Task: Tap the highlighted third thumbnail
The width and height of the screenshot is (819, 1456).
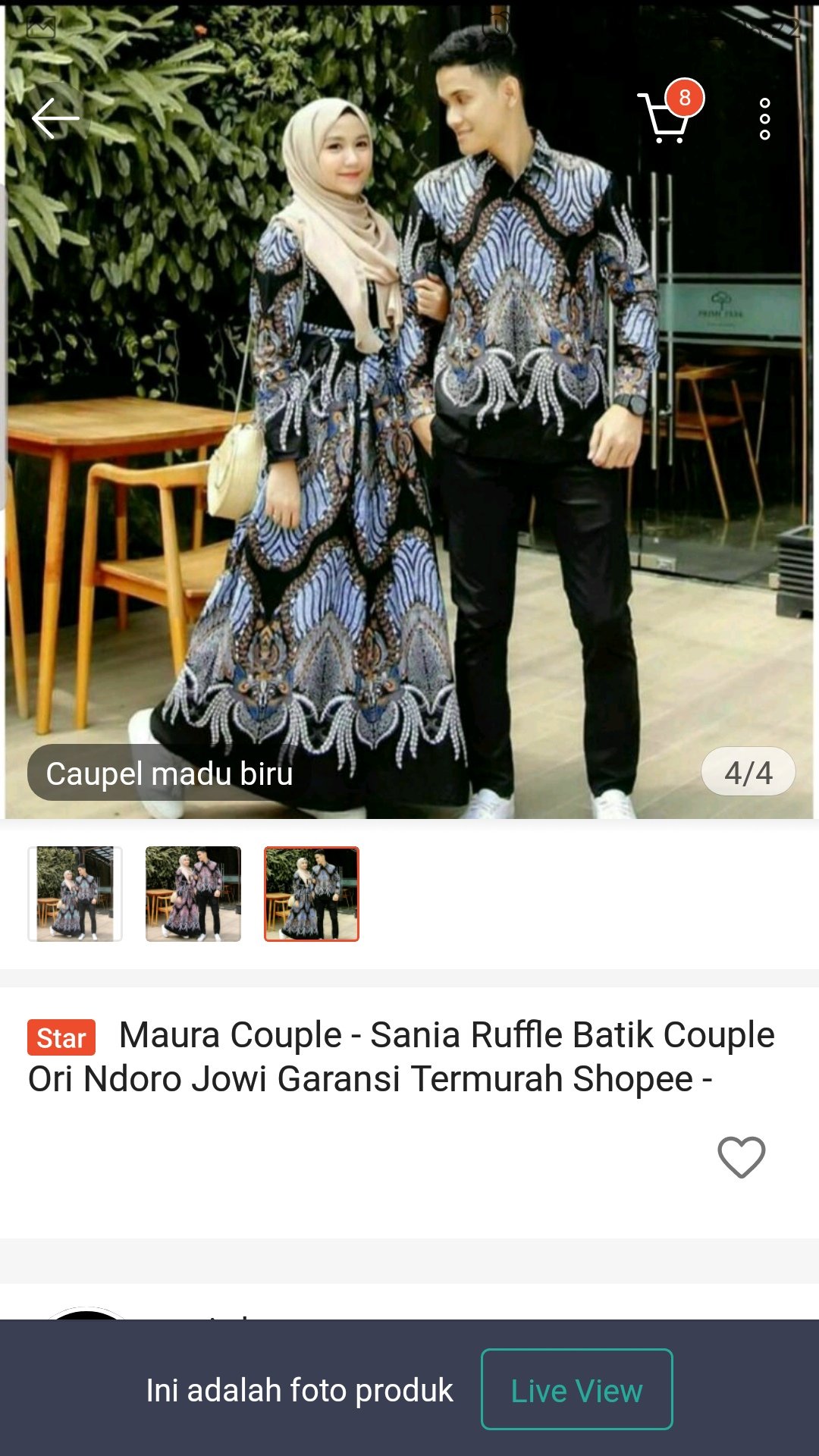Action: (314, 894)
